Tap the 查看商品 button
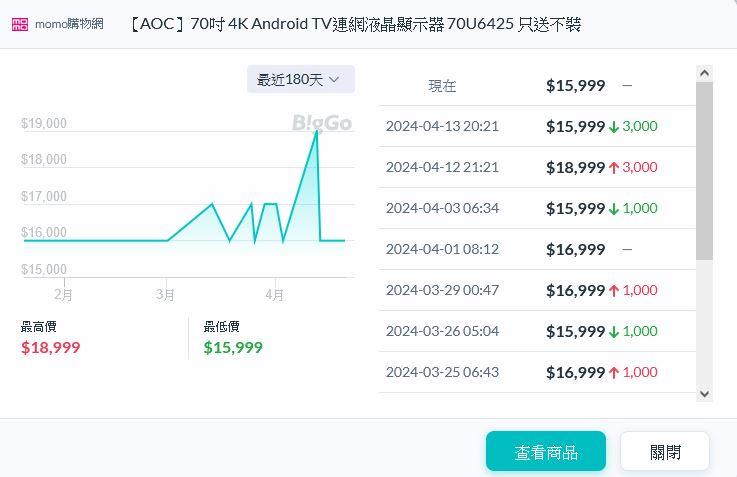 (x=546, y=452)
